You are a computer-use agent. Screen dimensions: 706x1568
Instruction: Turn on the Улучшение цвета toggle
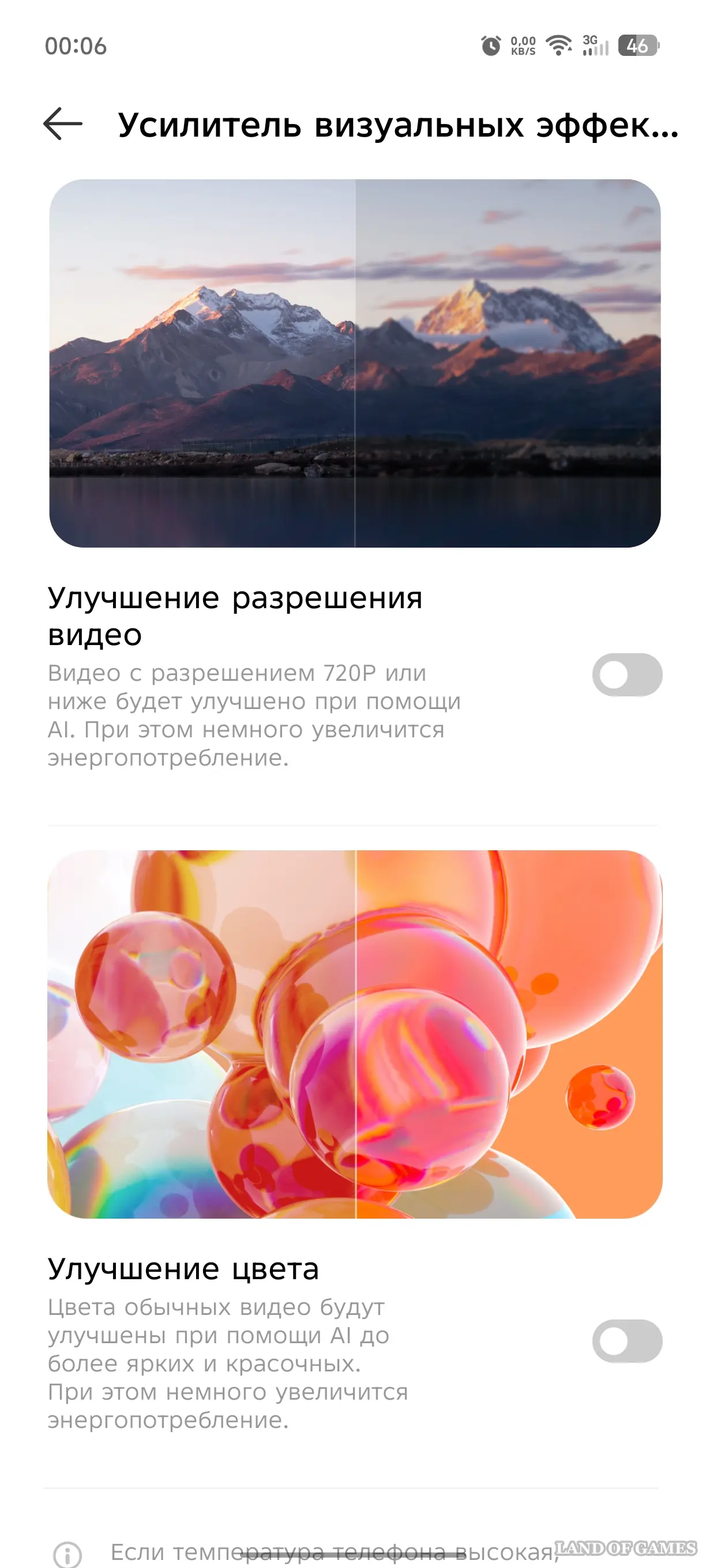point(626,1341)
